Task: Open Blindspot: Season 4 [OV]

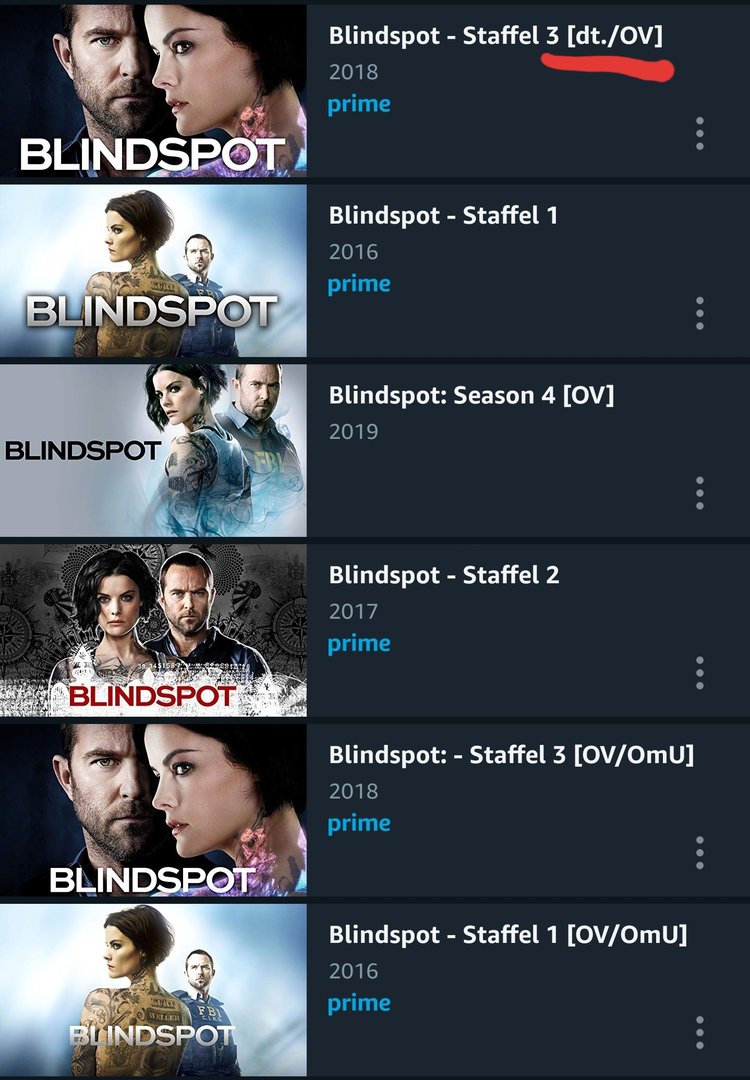Action: tap(471, 395)
